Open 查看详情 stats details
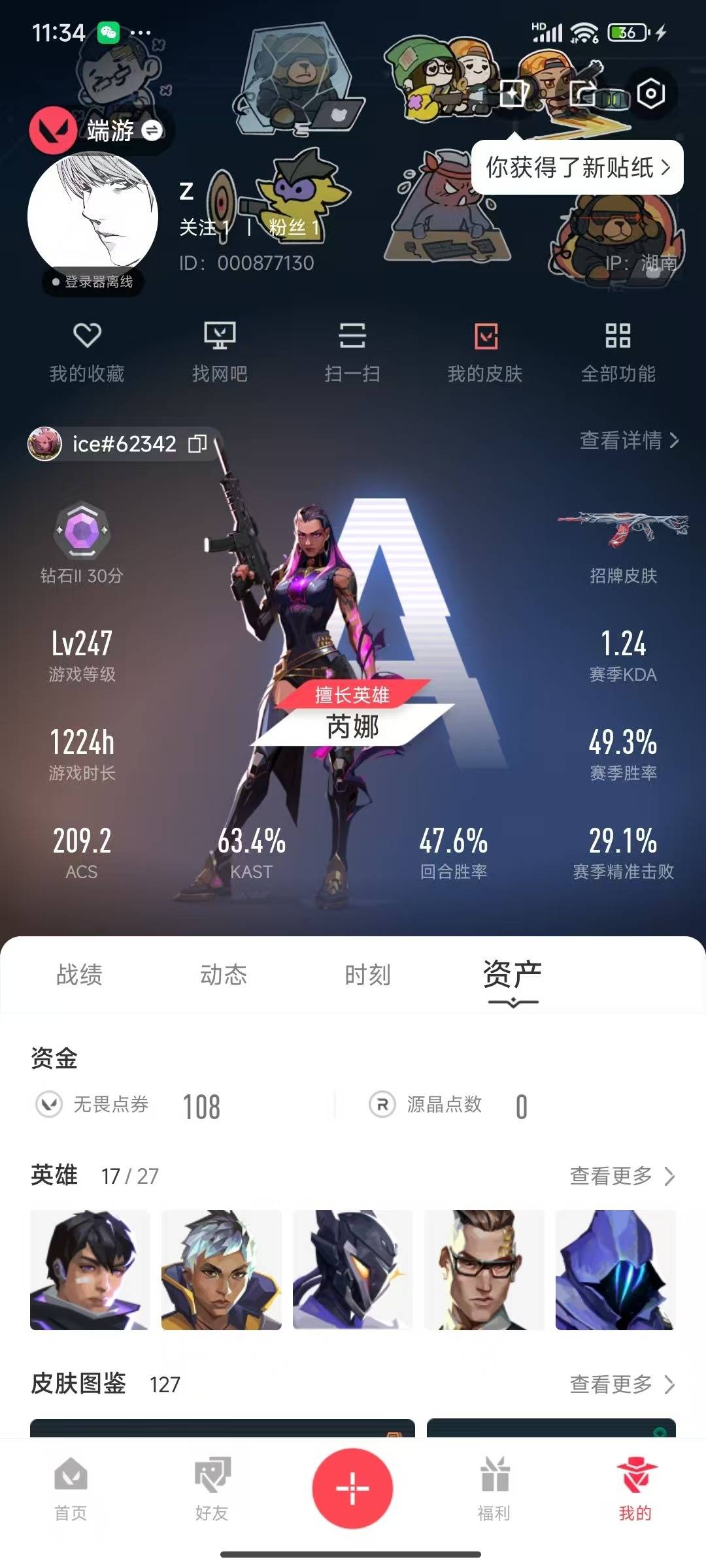 [629, 440]
